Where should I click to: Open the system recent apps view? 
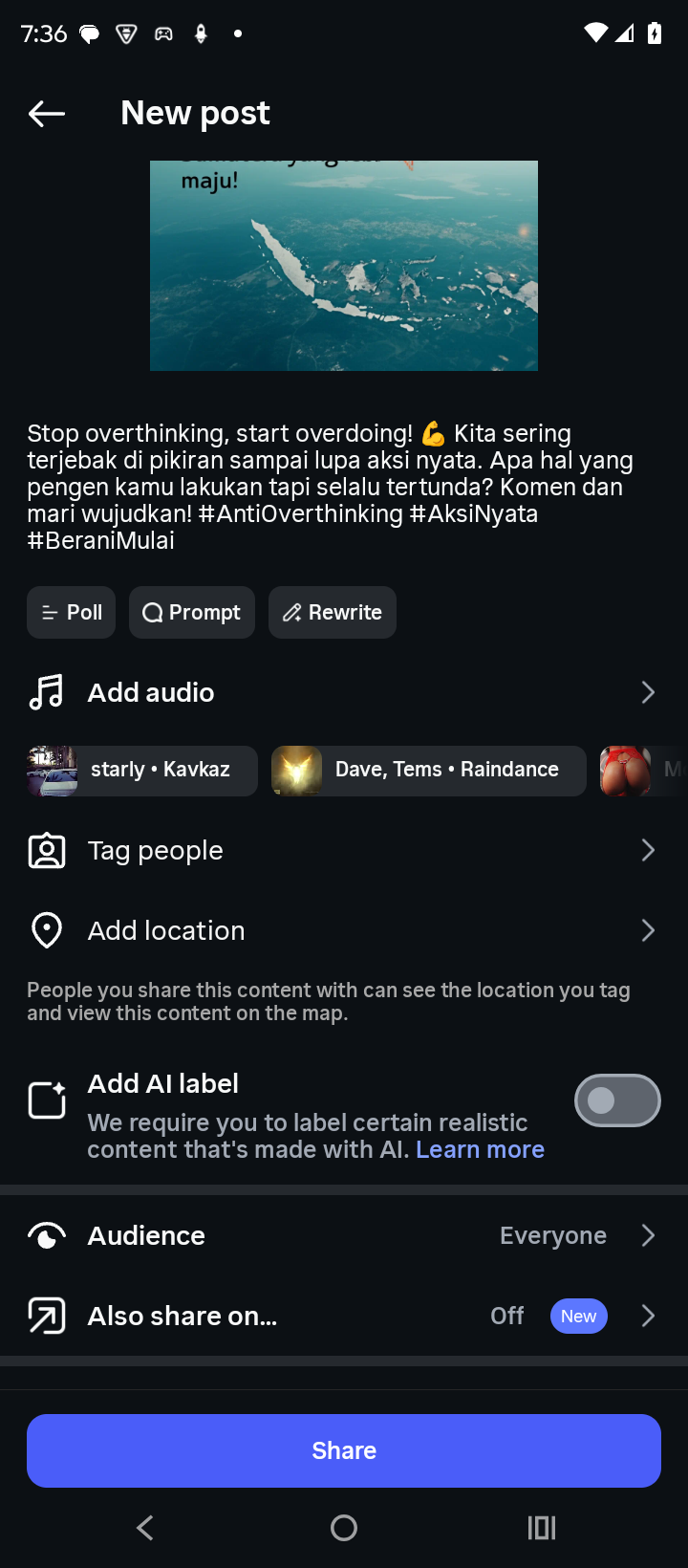tap(542, 1528)
